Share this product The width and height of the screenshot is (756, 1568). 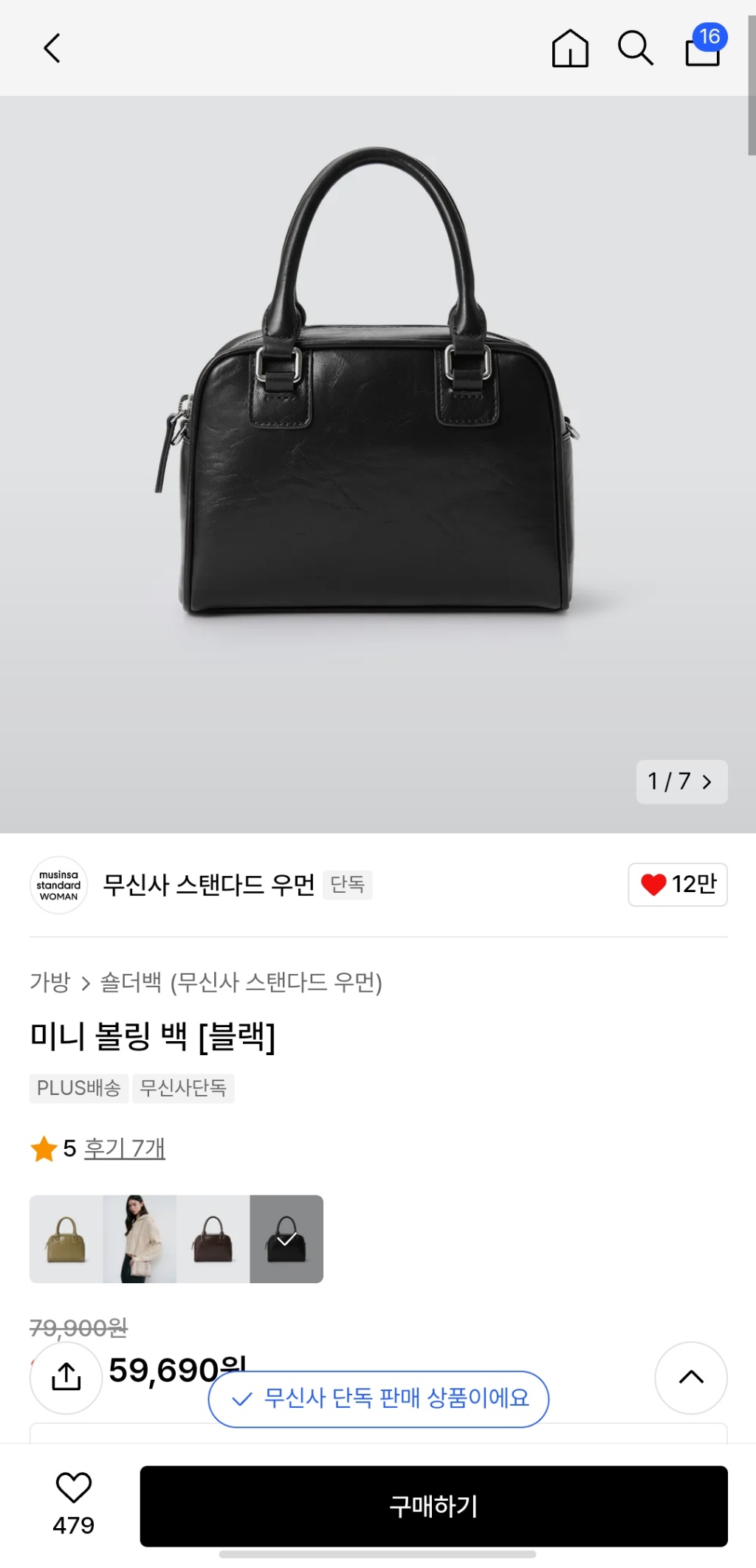66,1377
